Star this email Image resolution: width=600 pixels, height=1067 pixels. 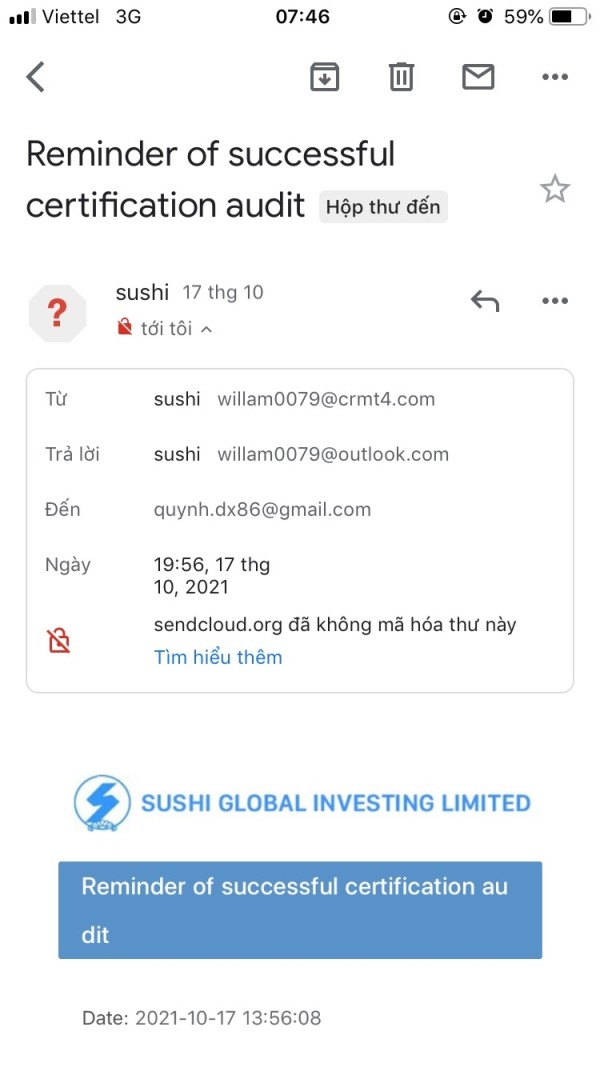554,188
